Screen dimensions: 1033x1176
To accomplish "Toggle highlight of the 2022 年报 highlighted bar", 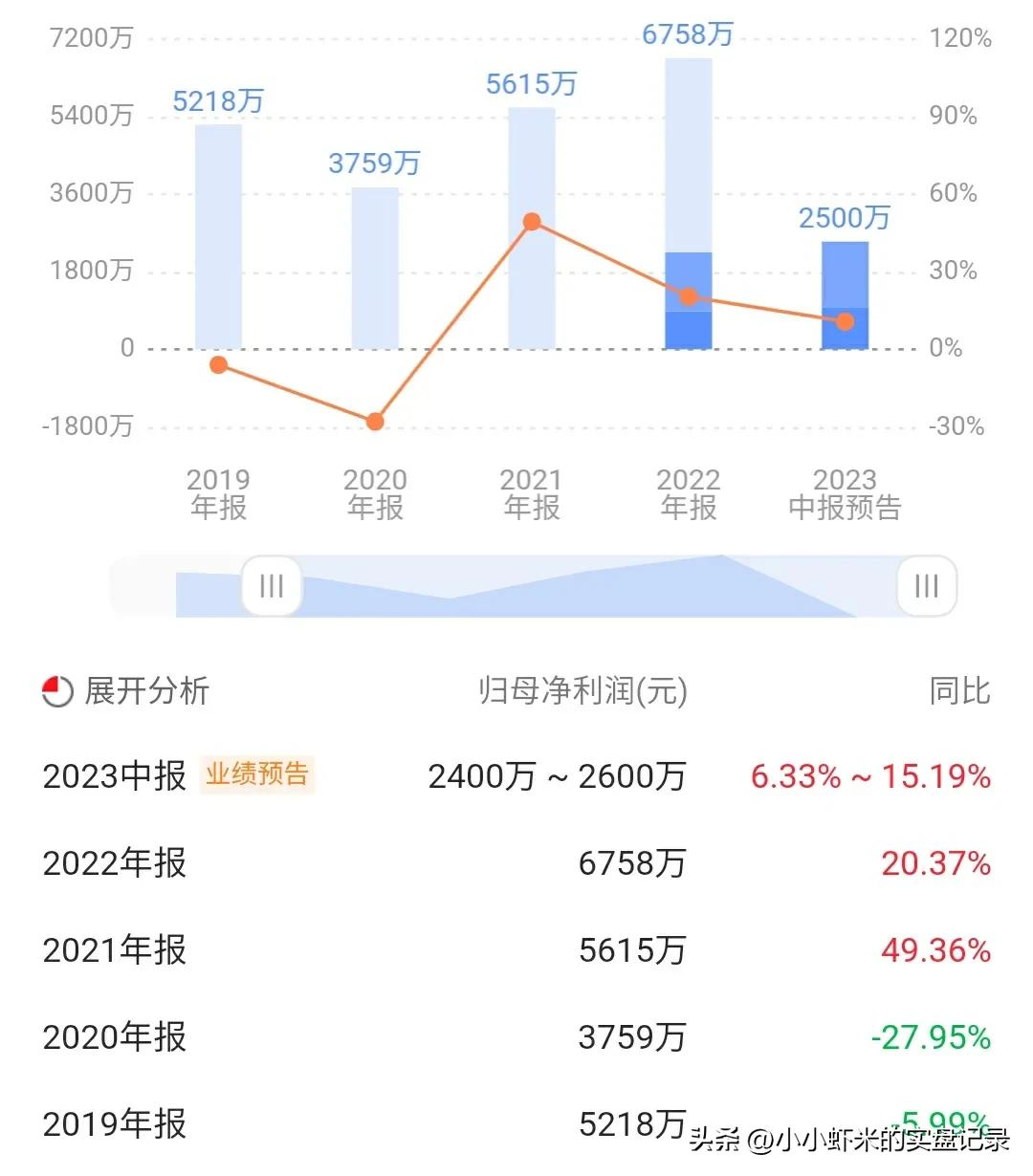I will pyautogui.click(x=687, y=296).
